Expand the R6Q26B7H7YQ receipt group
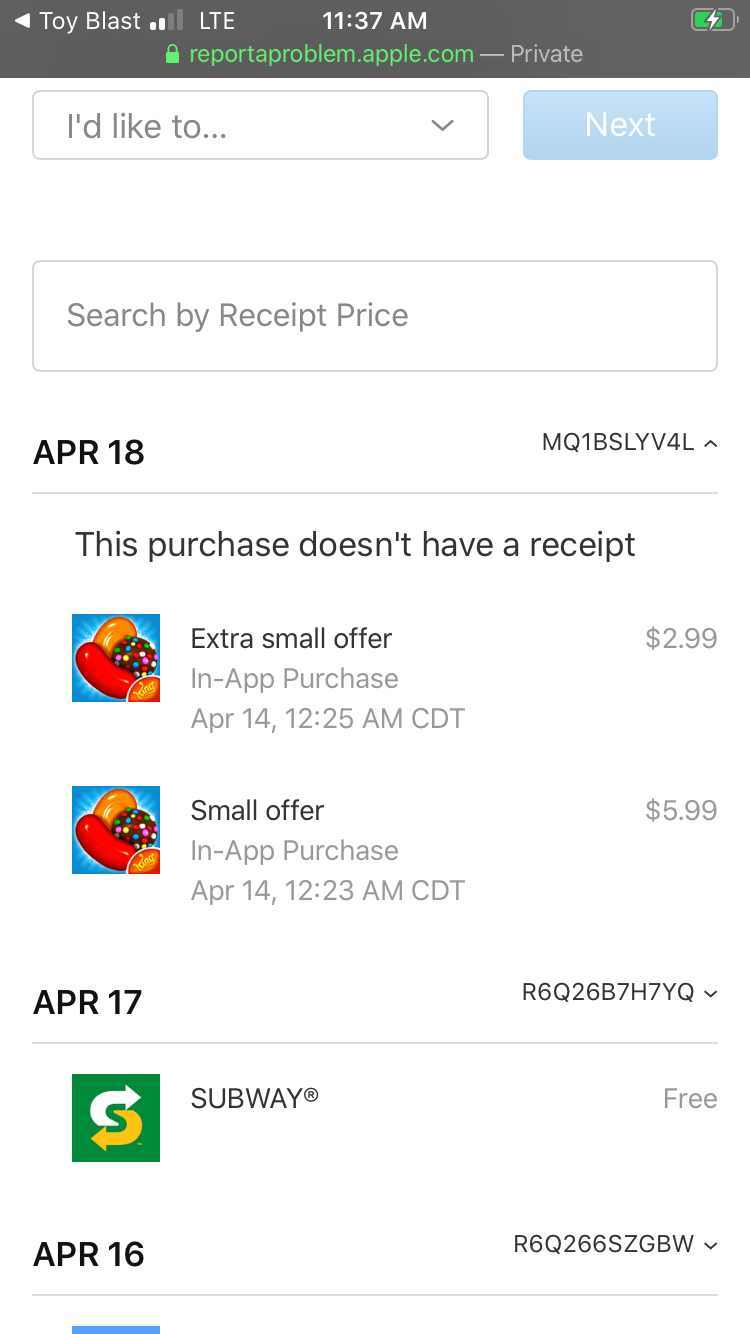 coord(620,993)
